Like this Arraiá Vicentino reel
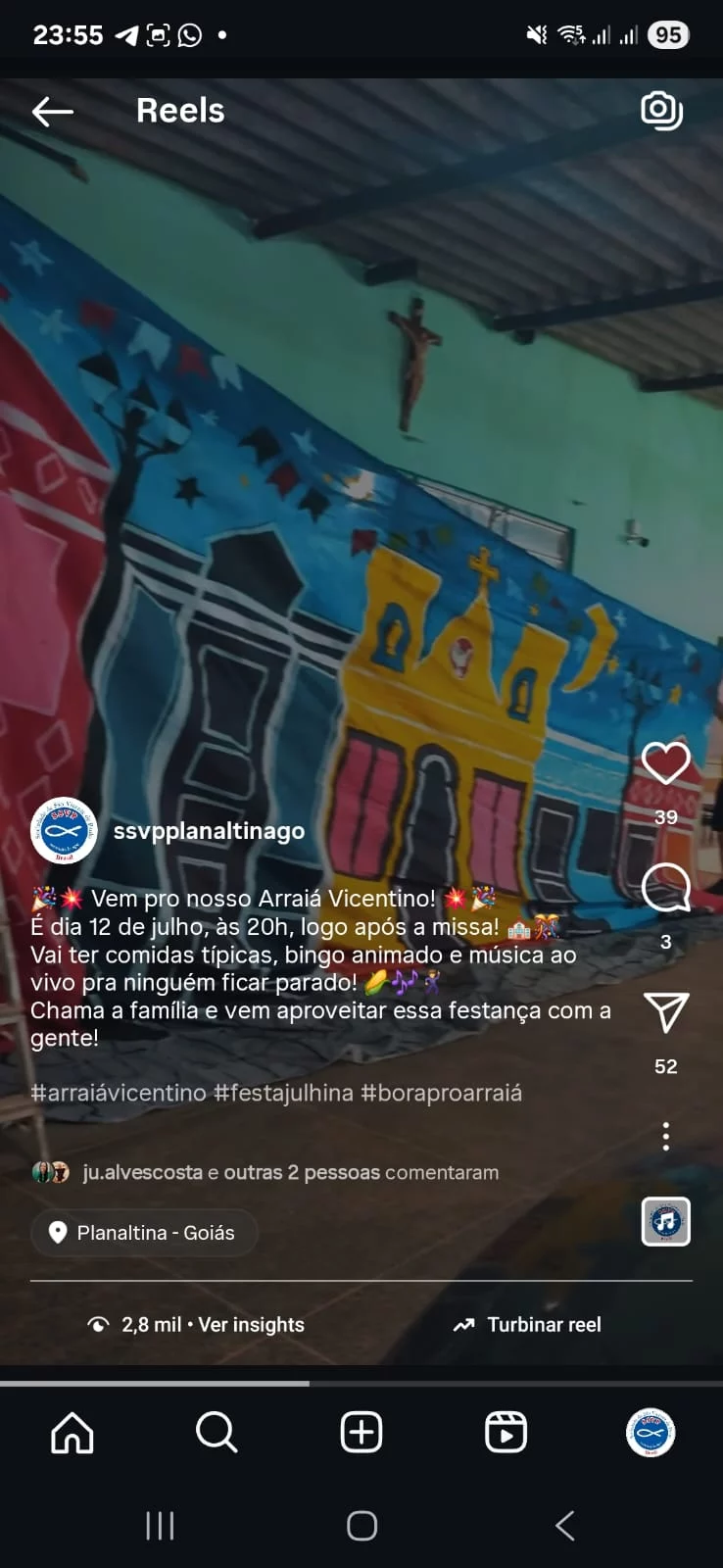Viewport: 723px width, 1568px height. coord(665,763)
